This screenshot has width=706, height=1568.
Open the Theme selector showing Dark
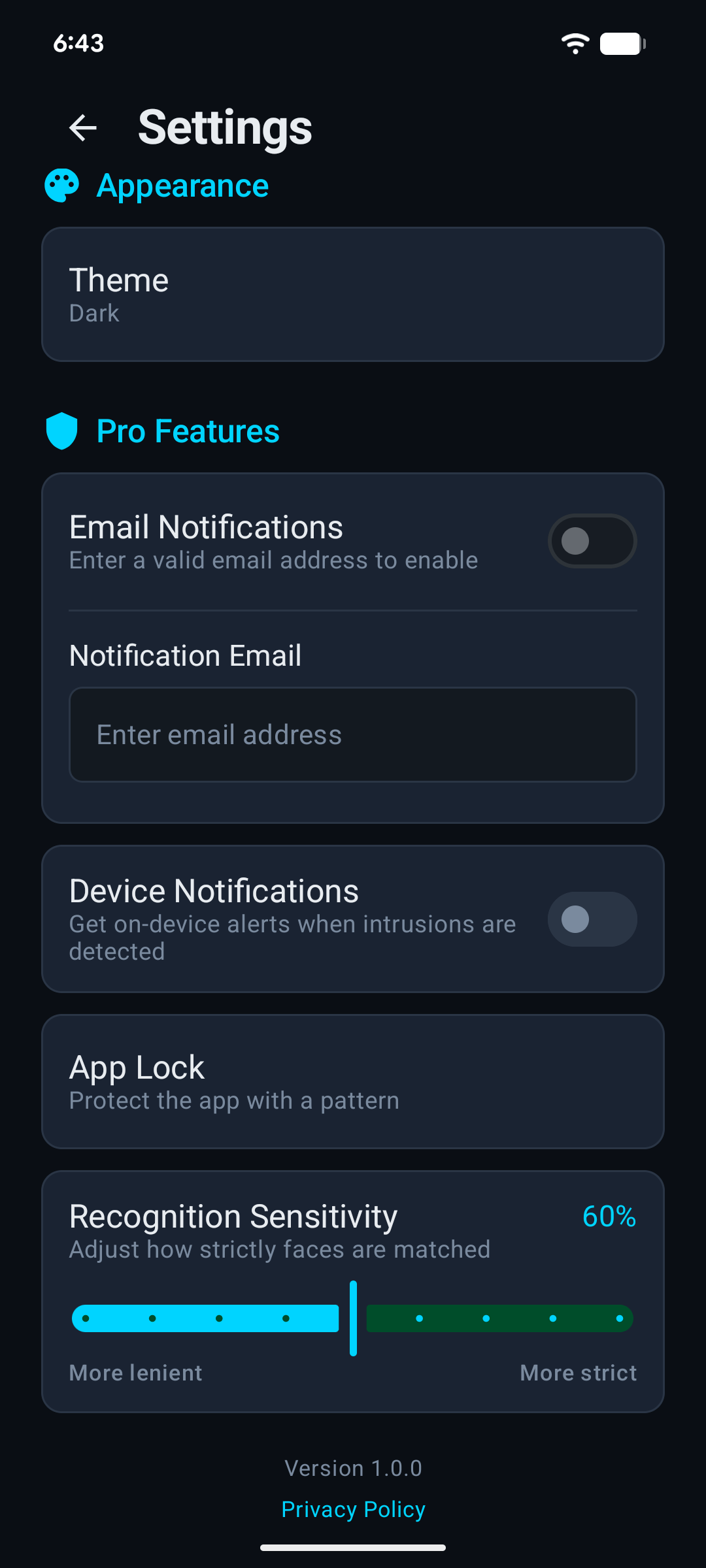353,293
